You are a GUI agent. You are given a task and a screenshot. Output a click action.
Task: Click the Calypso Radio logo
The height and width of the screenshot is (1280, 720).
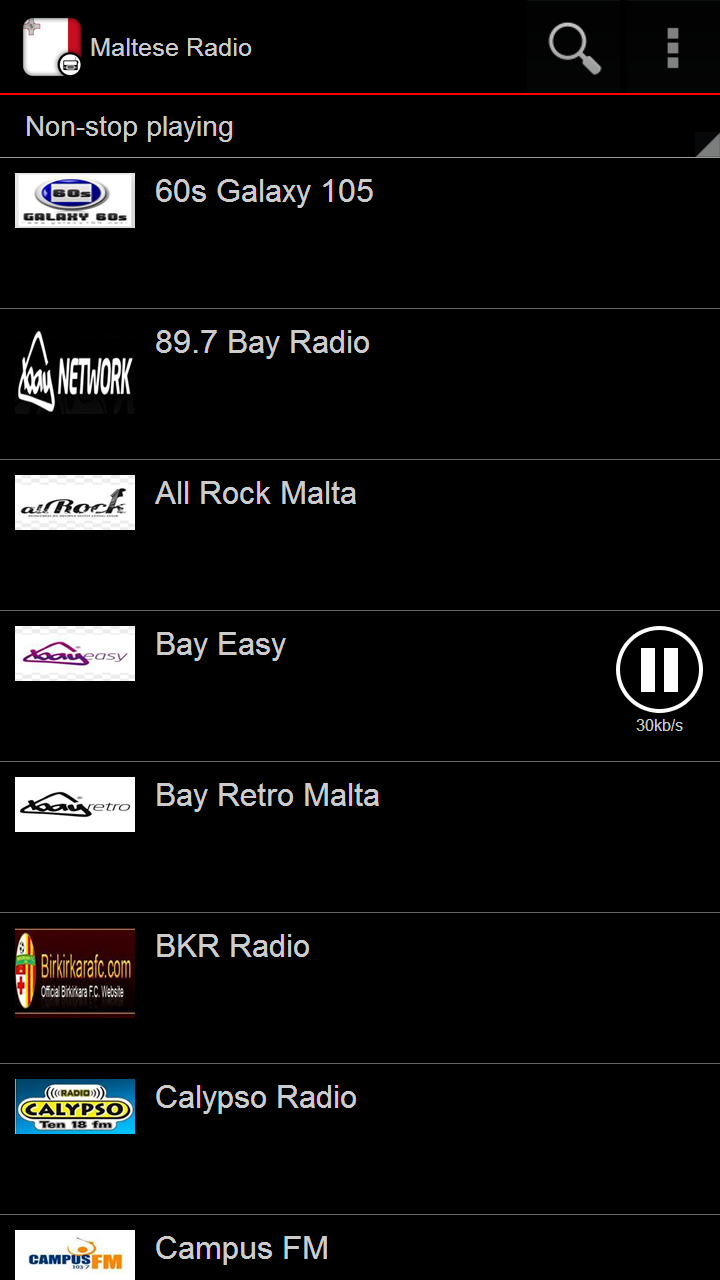tap(74, 1107)
